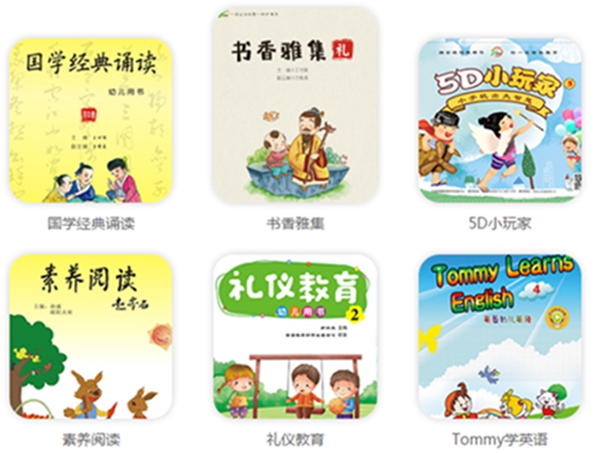Open the 国学经典诵读 book tile
Viewport: 600px width, 454px height.
(90, 120)
